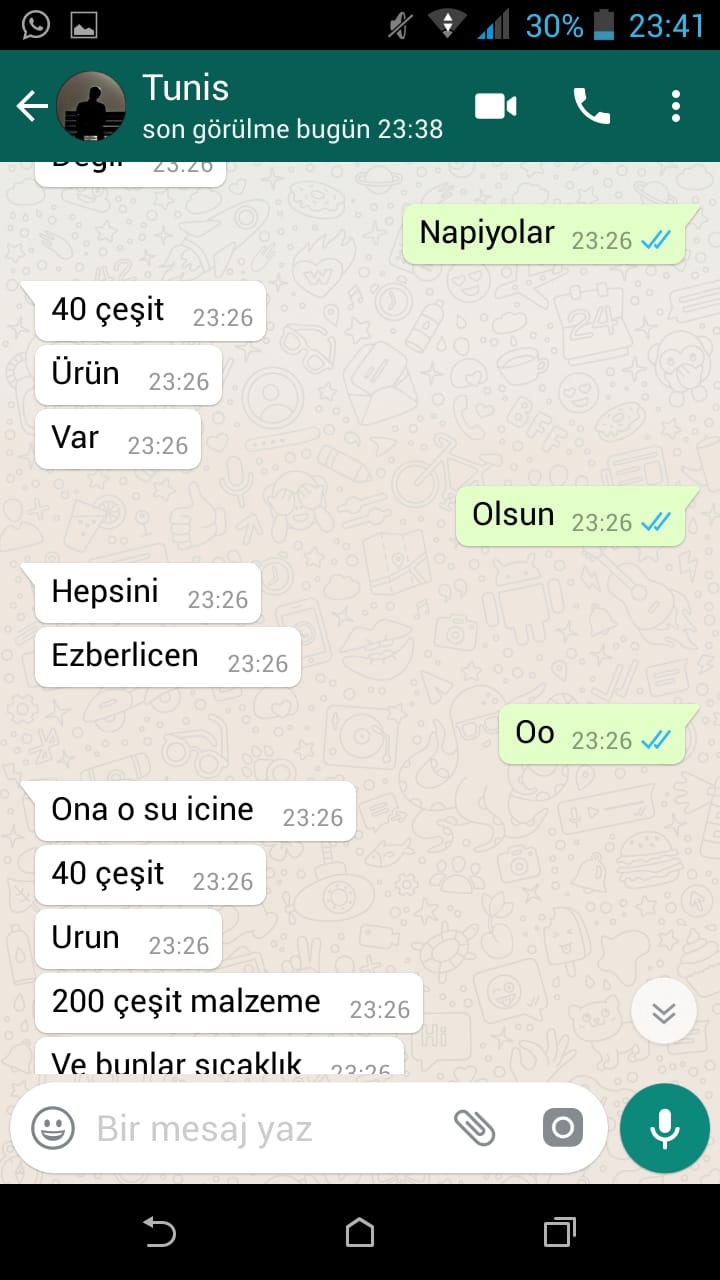Open the attachment paperclip menu
The height and width of the screenshot is (1280, 720).
[474, 1128]
